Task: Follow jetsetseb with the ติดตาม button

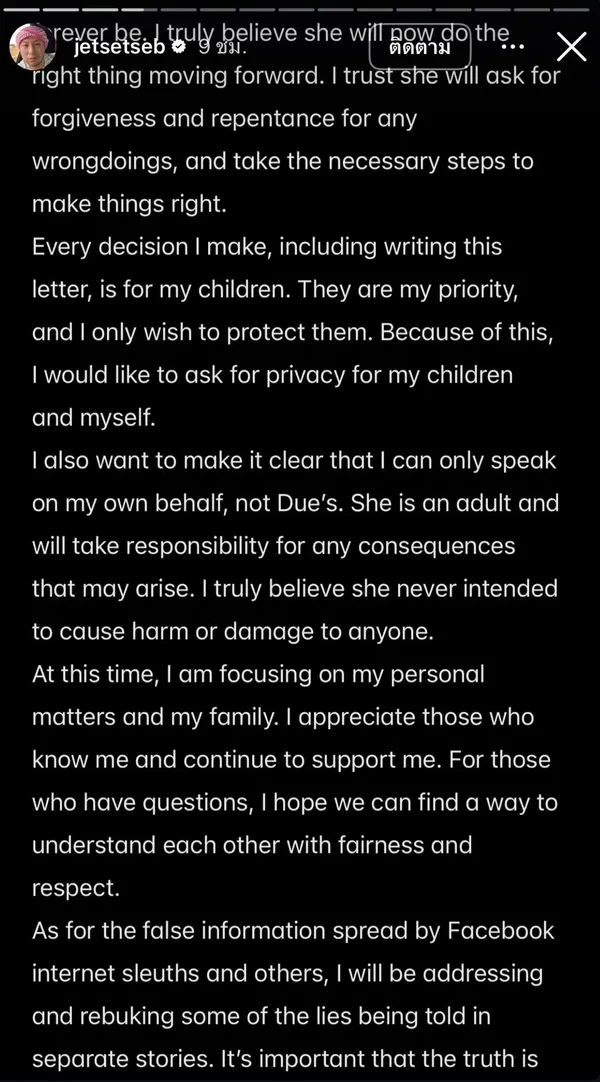Action: (x=420, y=46)
